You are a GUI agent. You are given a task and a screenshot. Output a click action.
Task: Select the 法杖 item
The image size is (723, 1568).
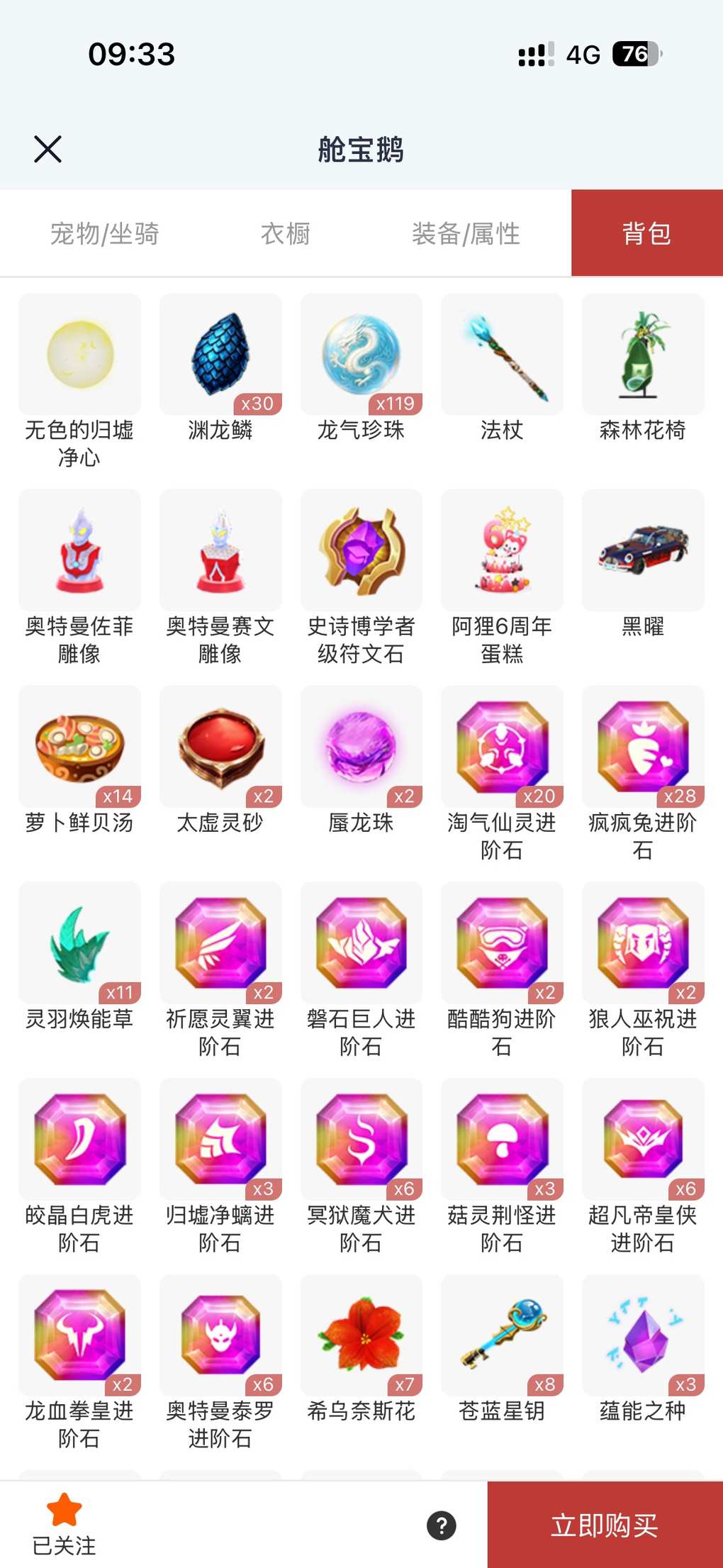502,355
